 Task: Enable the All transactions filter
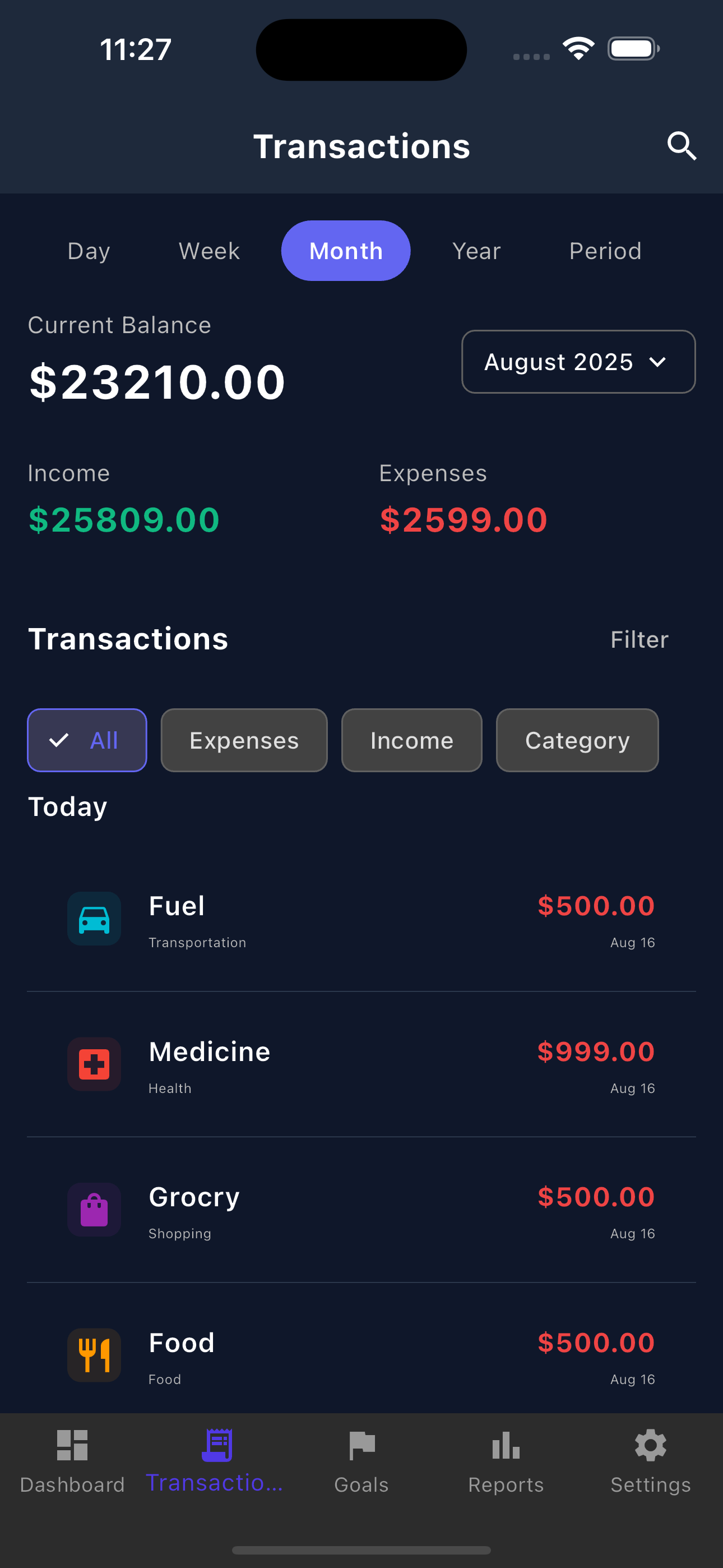(86, 740)
